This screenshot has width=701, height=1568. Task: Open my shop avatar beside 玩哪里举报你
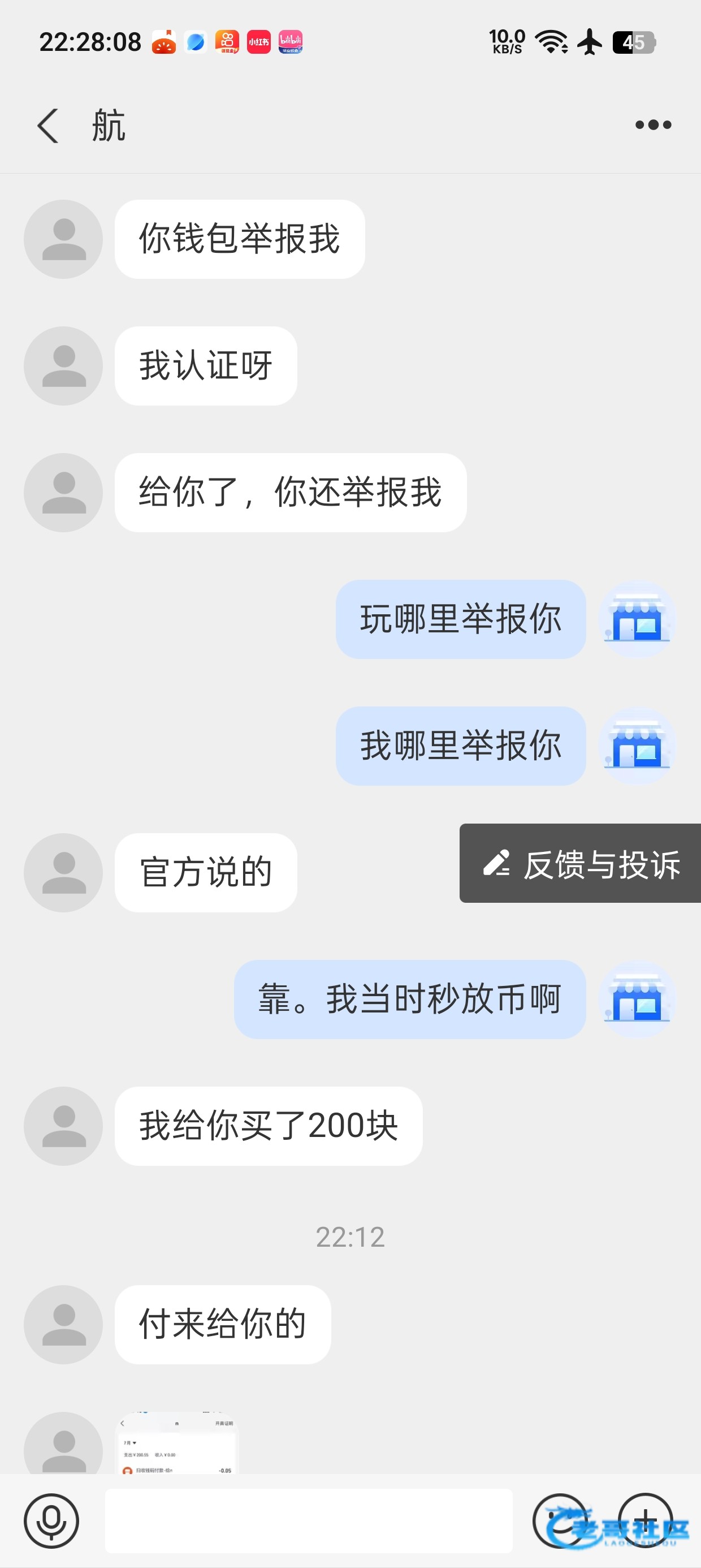637,619
